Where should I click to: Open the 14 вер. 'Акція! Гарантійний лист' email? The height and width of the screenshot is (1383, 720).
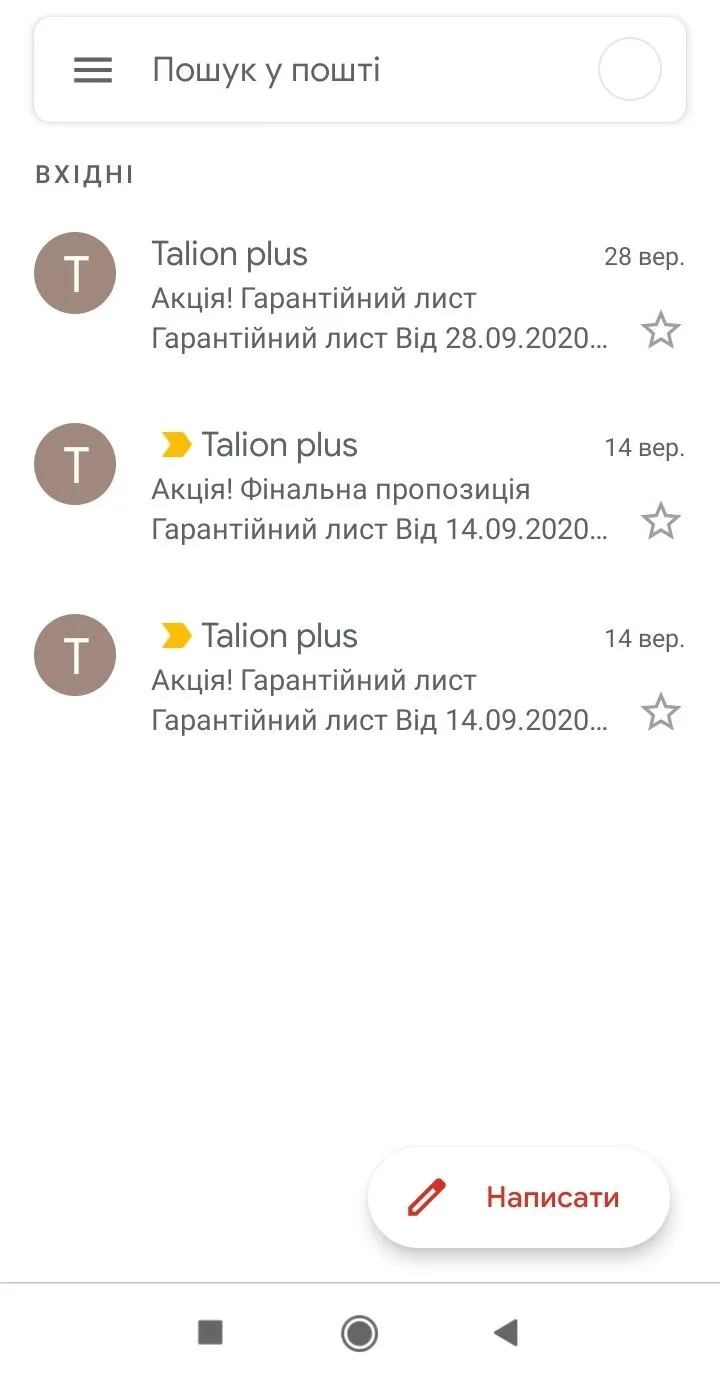tap(380, 679)
